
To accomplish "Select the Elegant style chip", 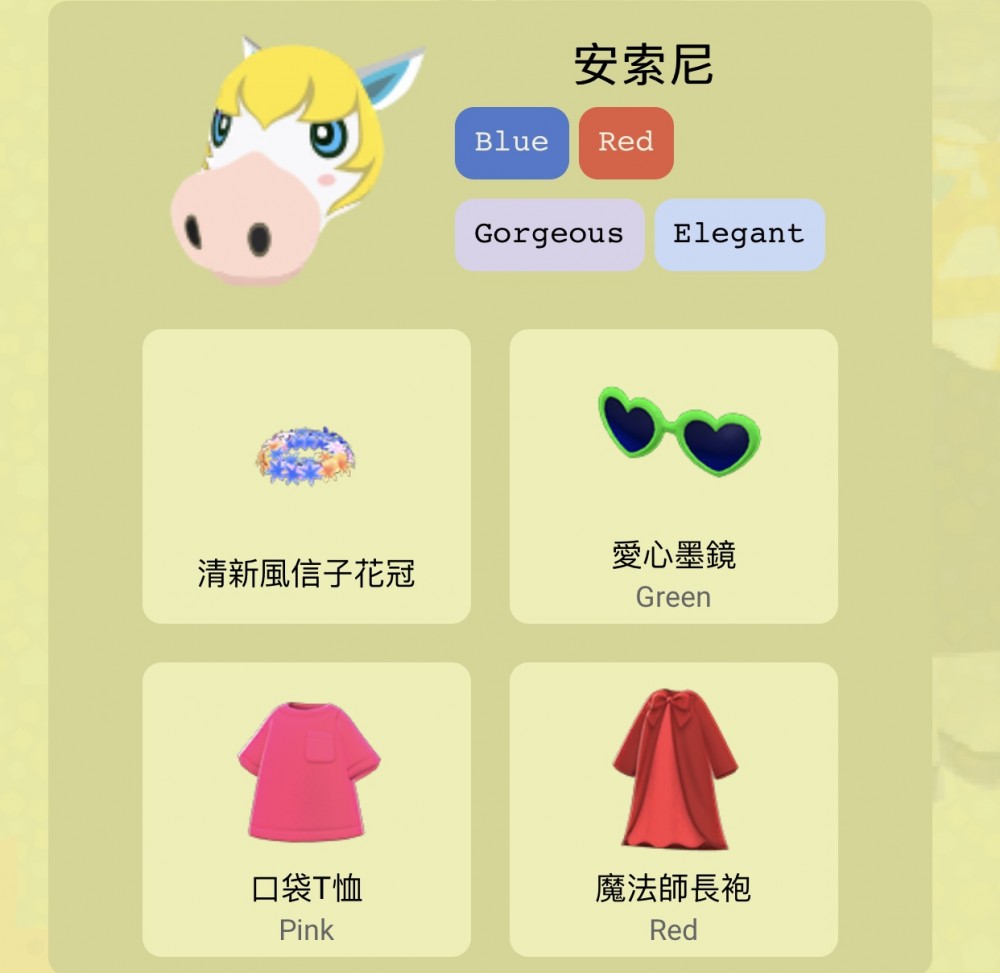I will 739,235.
